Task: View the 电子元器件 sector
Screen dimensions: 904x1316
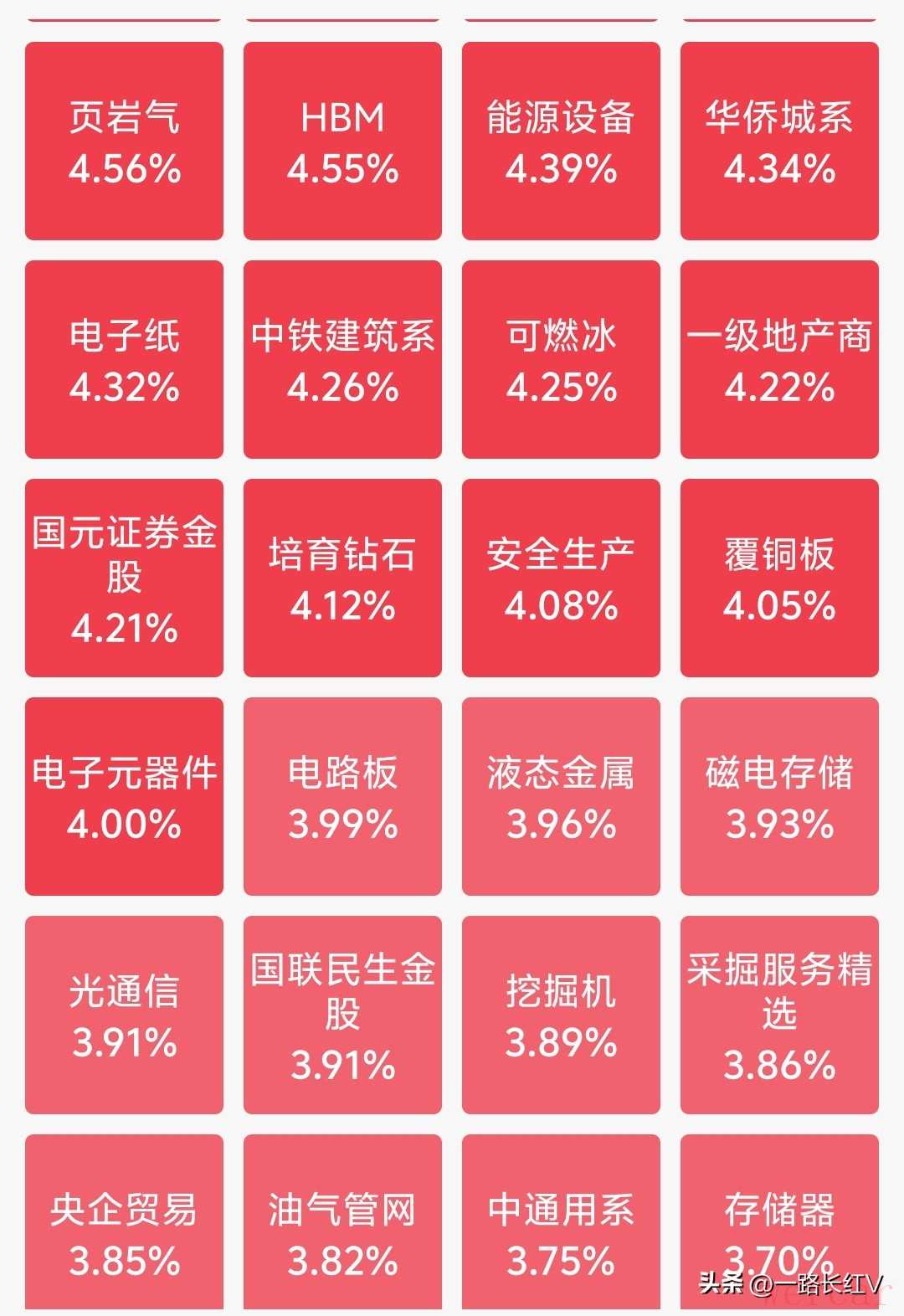Action: coord(124,797)
